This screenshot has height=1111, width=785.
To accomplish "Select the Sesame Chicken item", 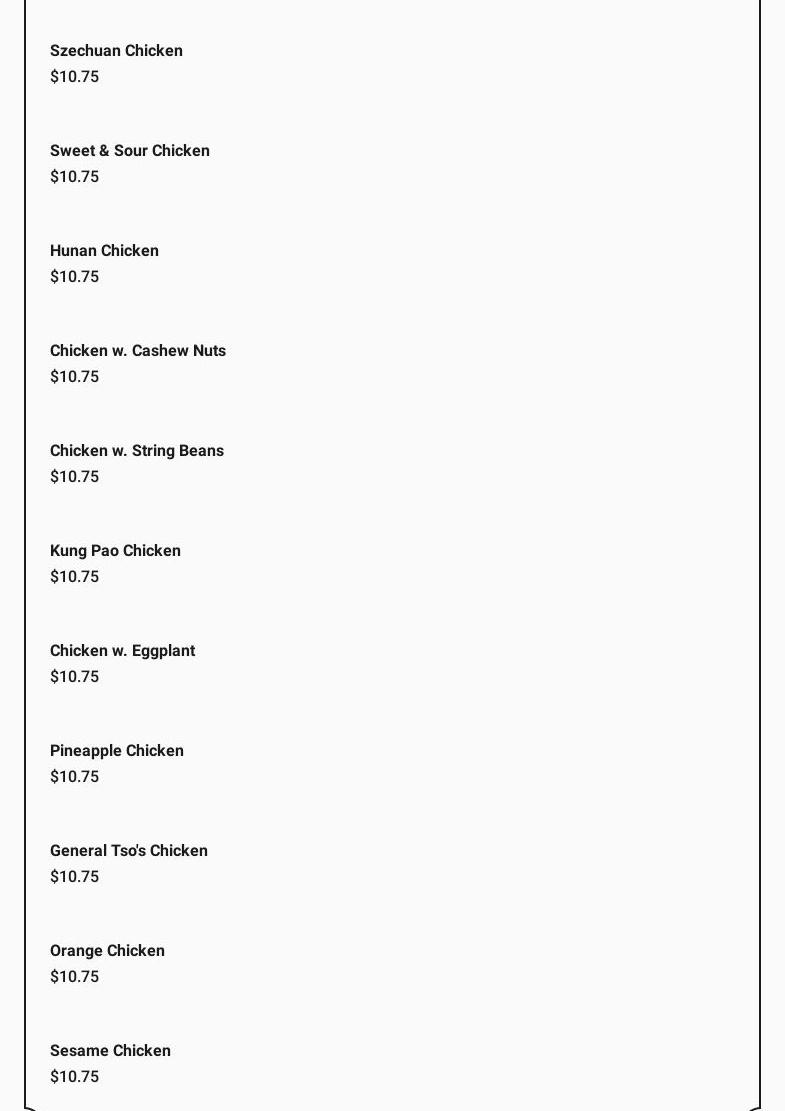I will point(110,1051).
